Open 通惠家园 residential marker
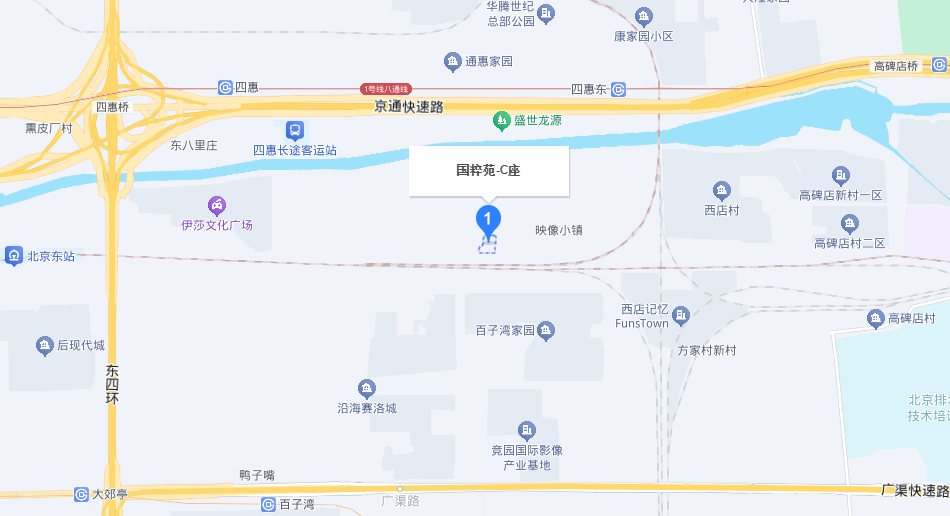 click(453, 62)
